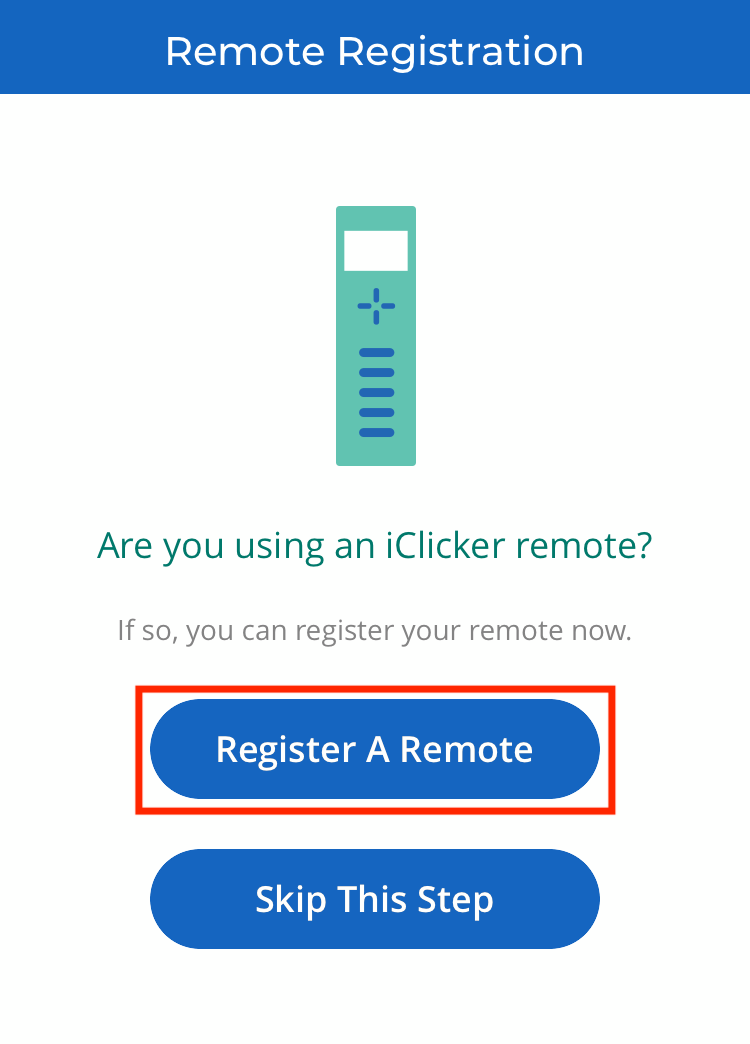Click the Remote Registration header title
Screen dimensions: 750x1044
pyautogui.click(x=375, y=51)
